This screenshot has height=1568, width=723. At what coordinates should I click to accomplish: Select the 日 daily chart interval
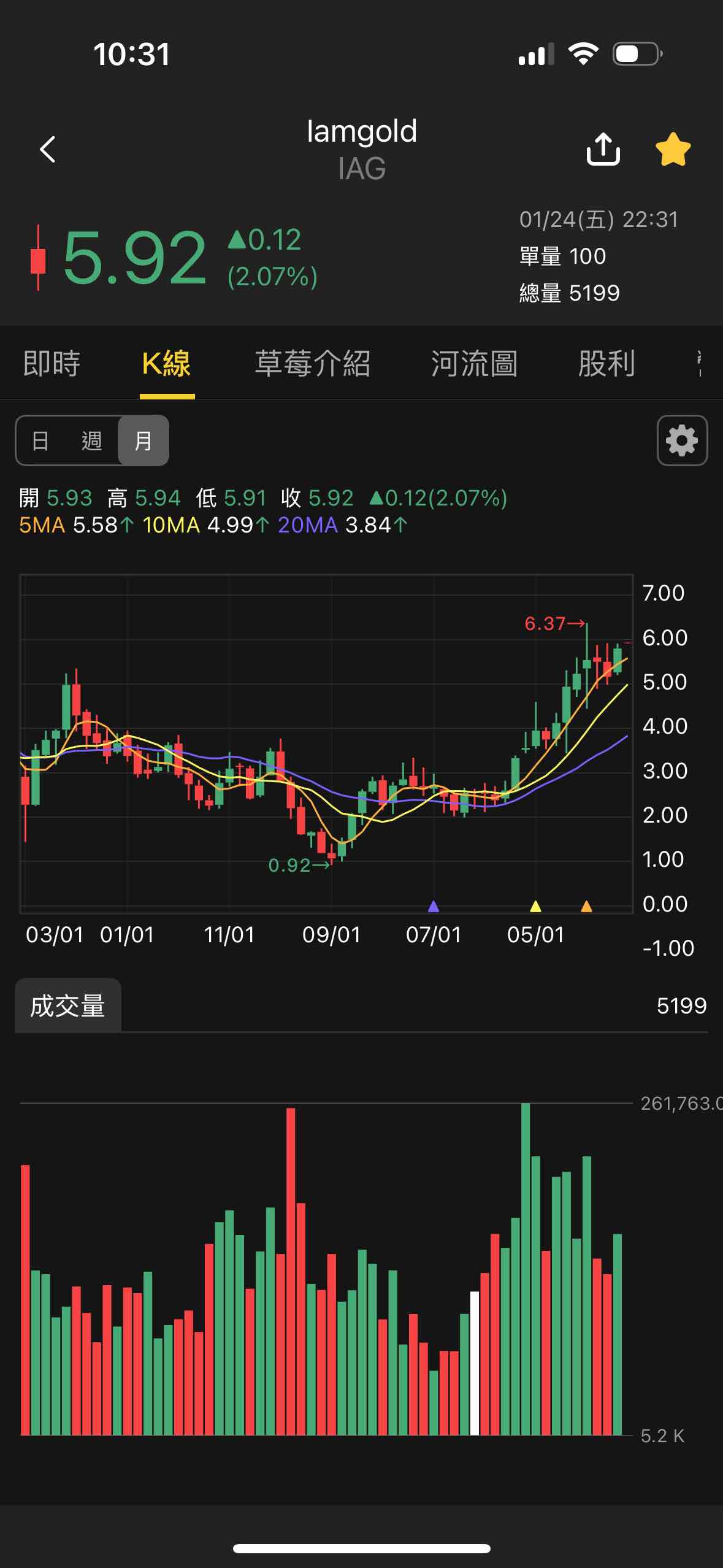[40, 440]
